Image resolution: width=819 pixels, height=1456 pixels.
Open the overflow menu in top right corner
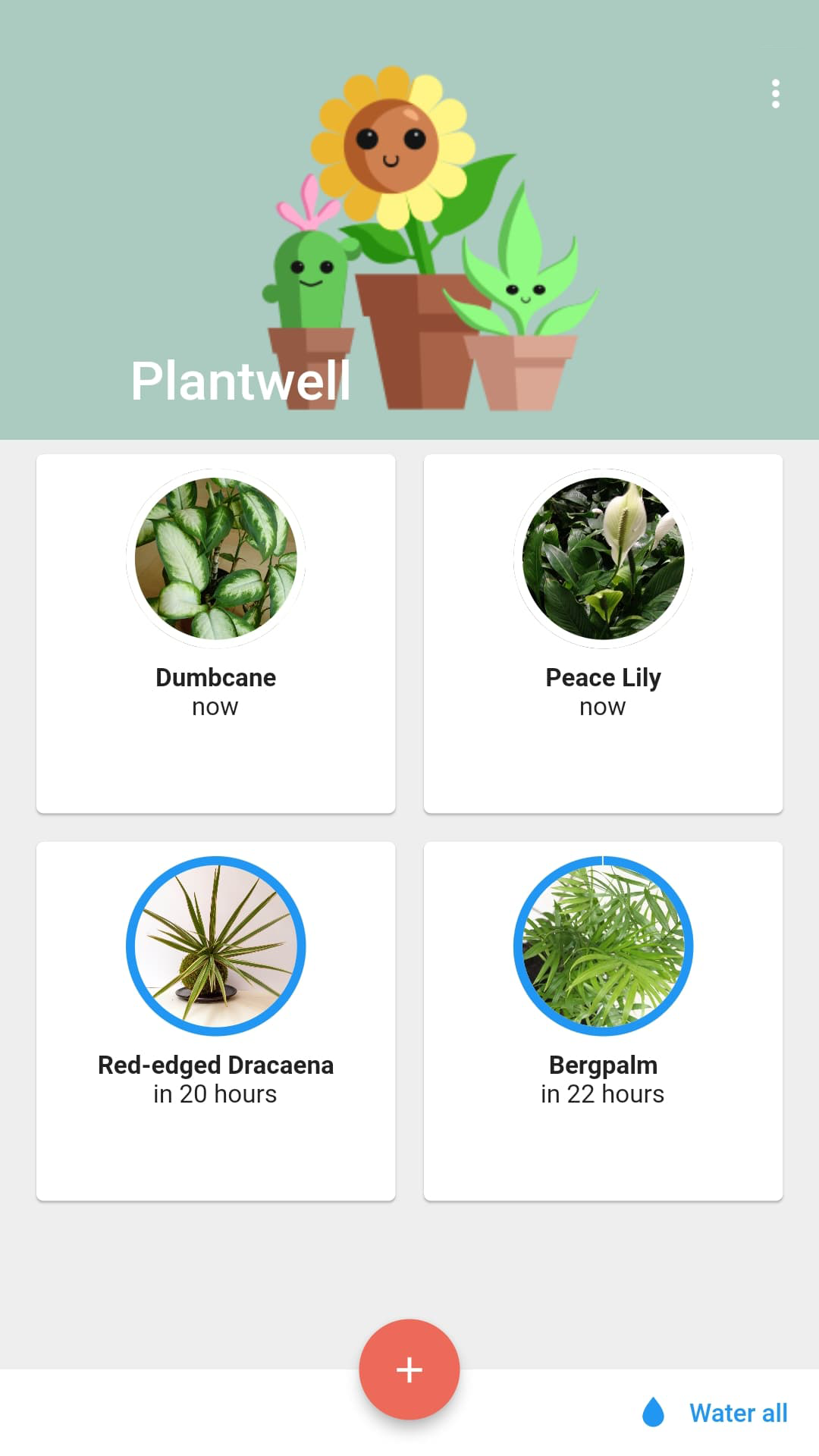click(775, 93)
